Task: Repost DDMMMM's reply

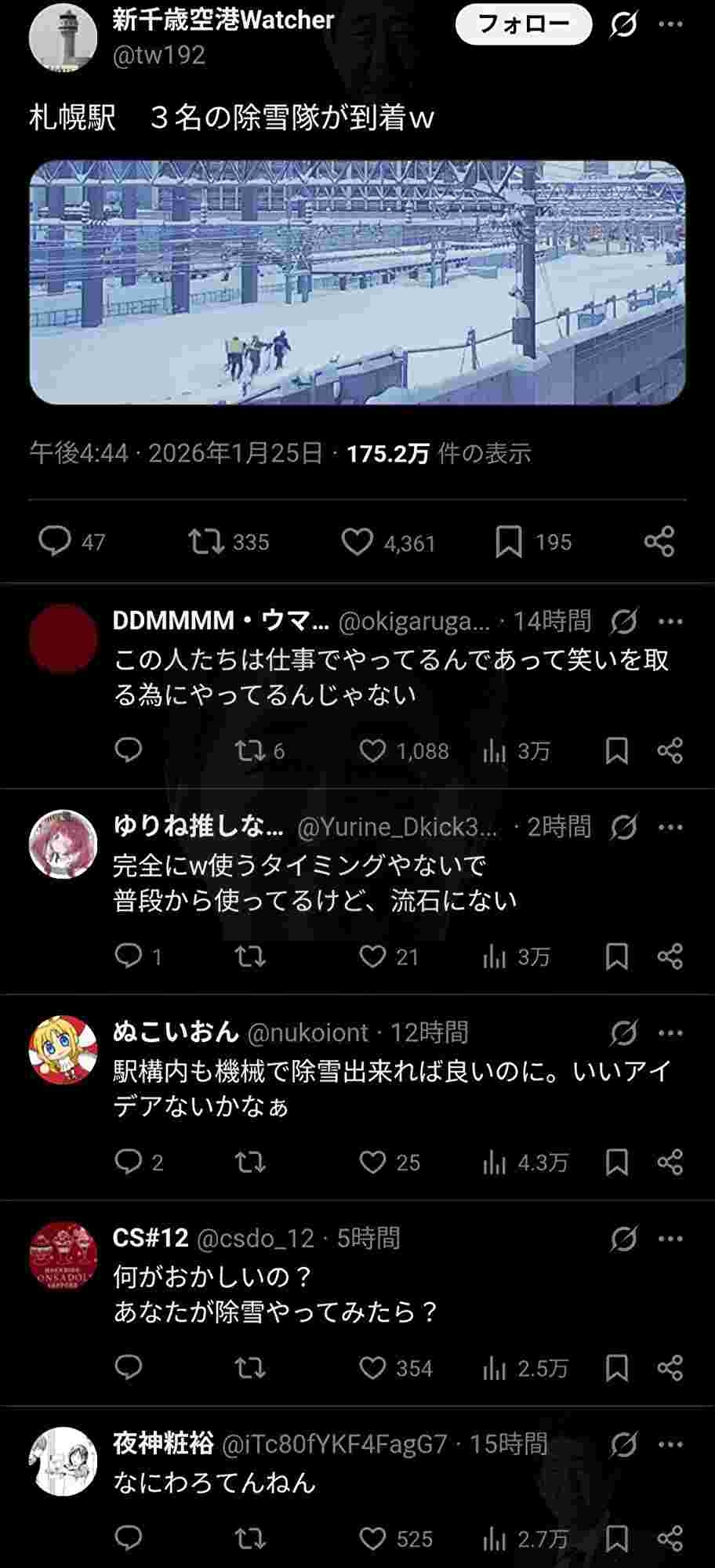Action: (250, 751)
